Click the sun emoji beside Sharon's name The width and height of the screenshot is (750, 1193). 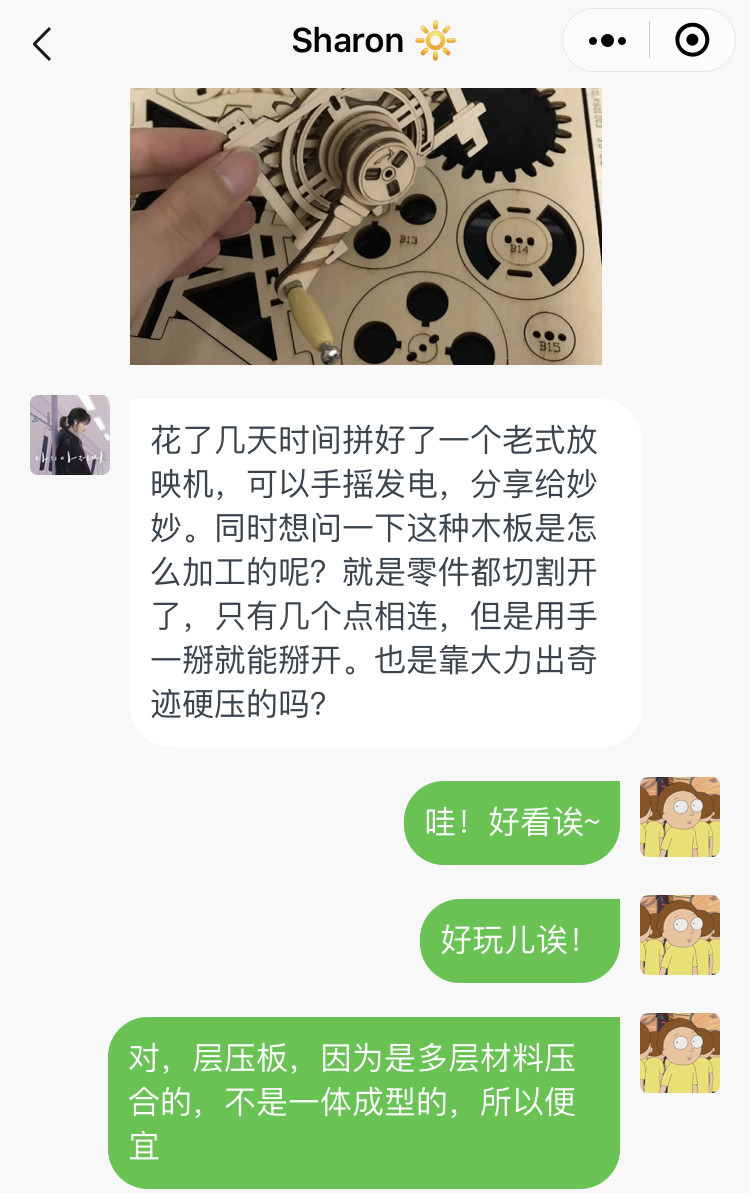[x=434, y=41]
